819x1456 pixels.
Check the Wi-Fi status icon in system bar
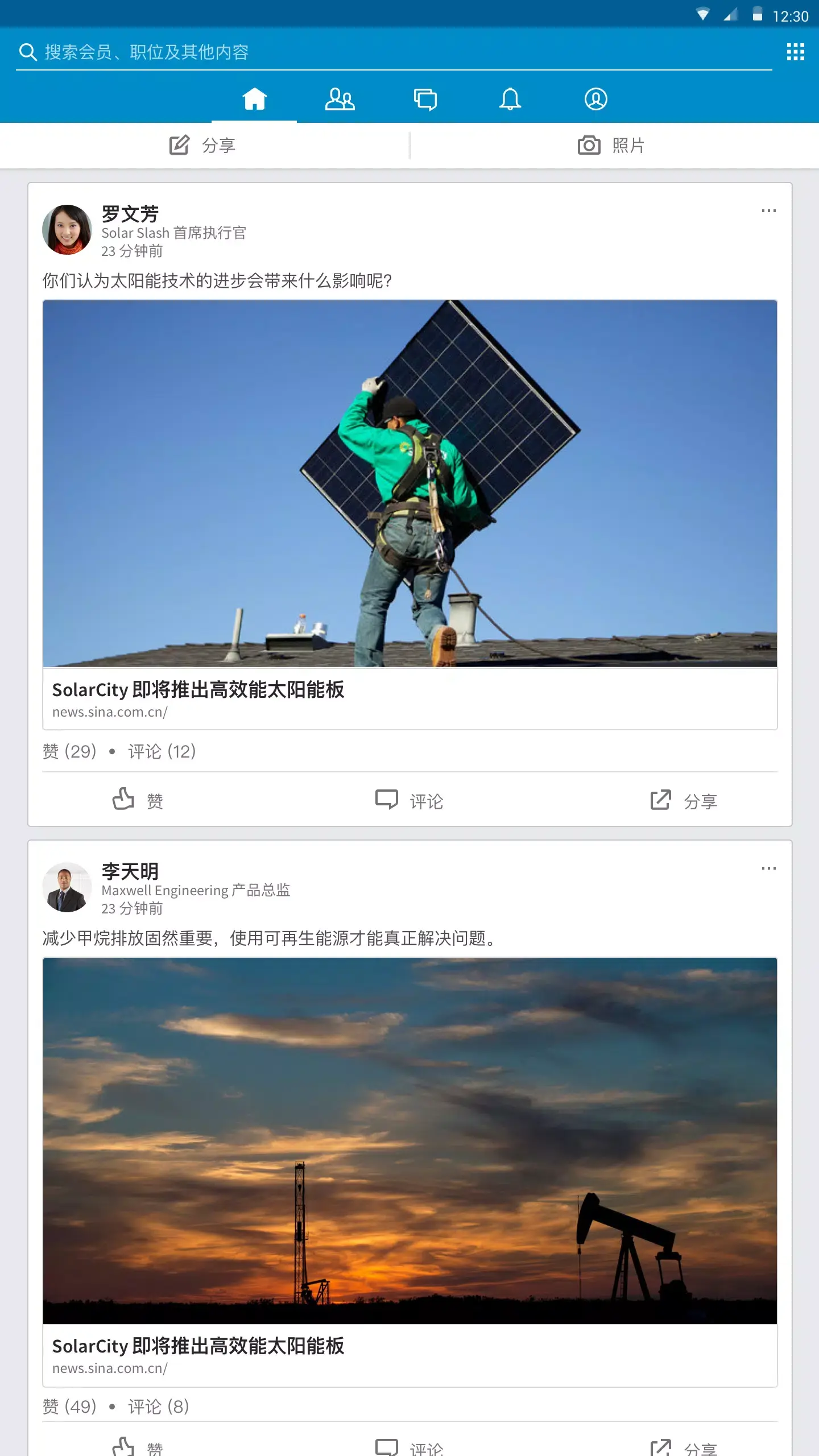point(704,16)
